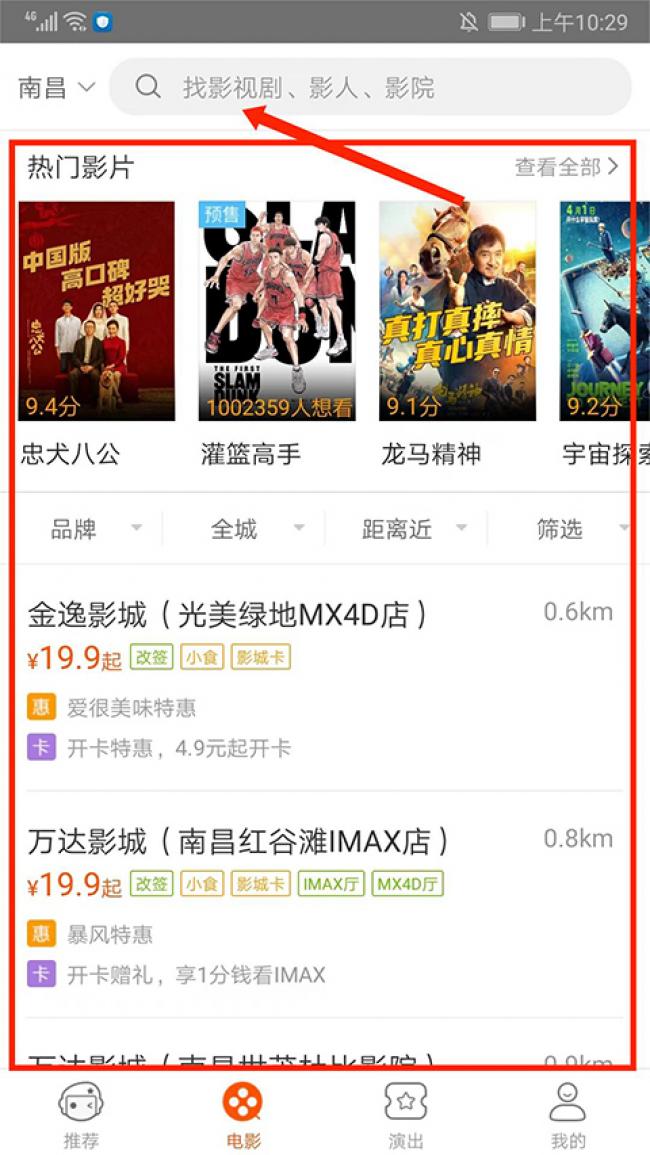This screenshot has width=650, height=1155.
Task: Open the 灌篮高手 presale movie
Action: tap(277, 311)
